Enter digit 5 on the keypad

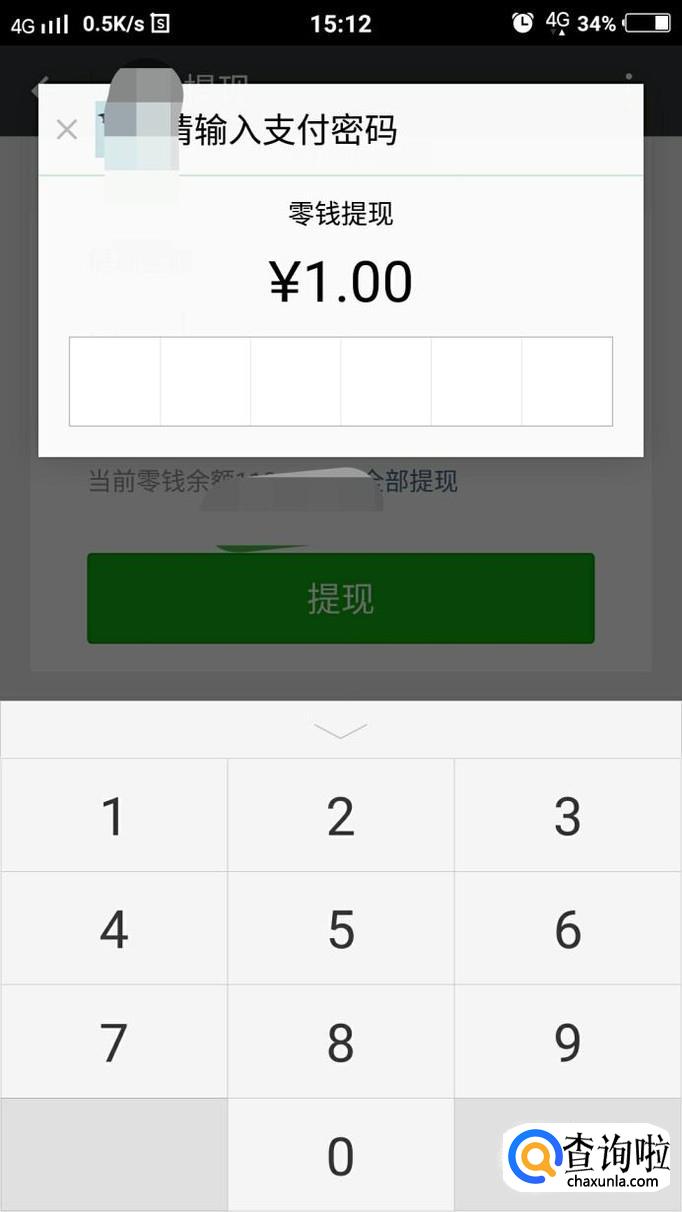[341, 929]
